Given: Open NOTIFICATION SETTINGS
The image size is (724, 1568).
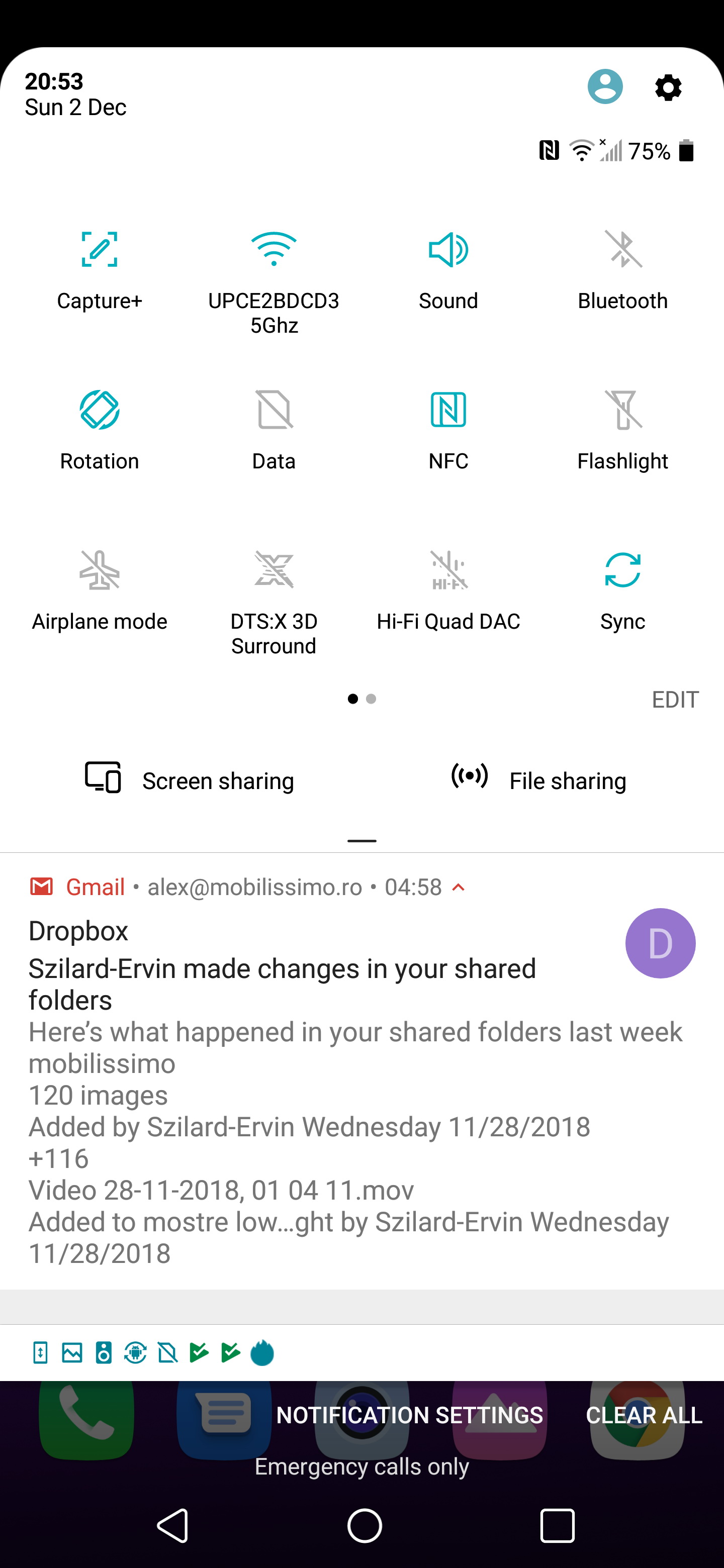Looking at the screenshot, I should [x=410, y=1415].
